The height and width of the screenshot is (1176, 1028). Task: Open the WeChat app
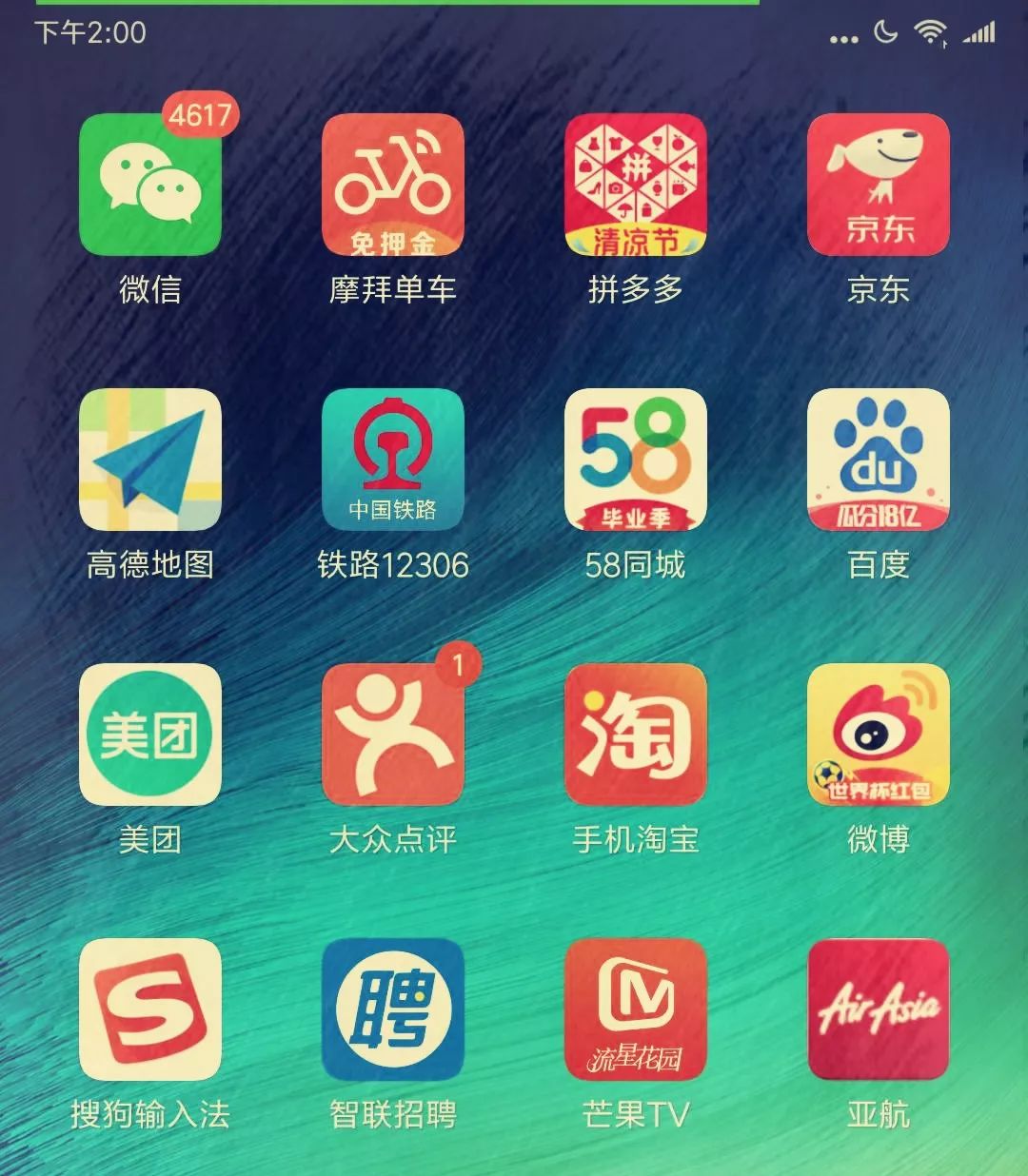[152, 186]
